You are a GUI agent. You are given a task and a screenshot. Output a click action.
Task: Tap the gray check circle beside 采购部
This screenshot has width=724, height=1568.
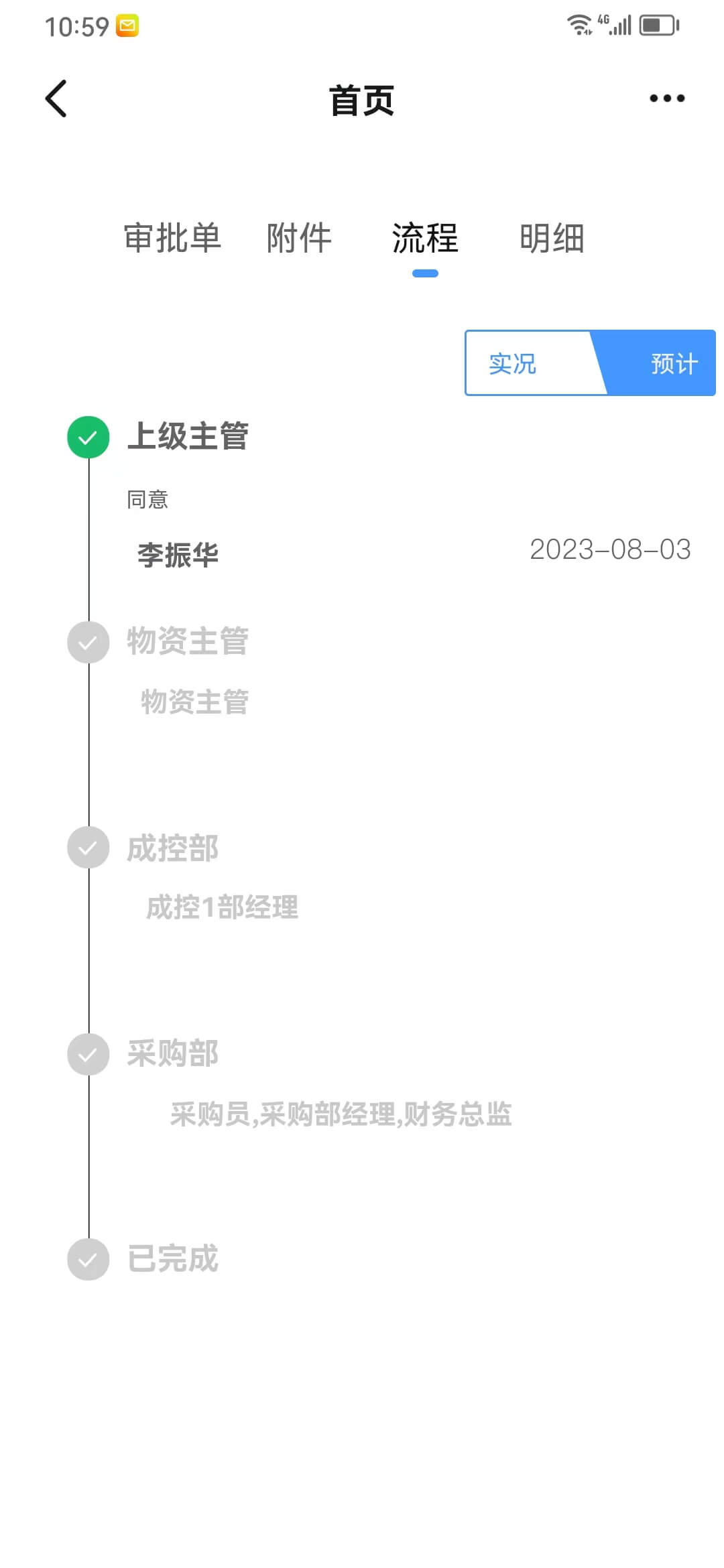click(88, 1053)
